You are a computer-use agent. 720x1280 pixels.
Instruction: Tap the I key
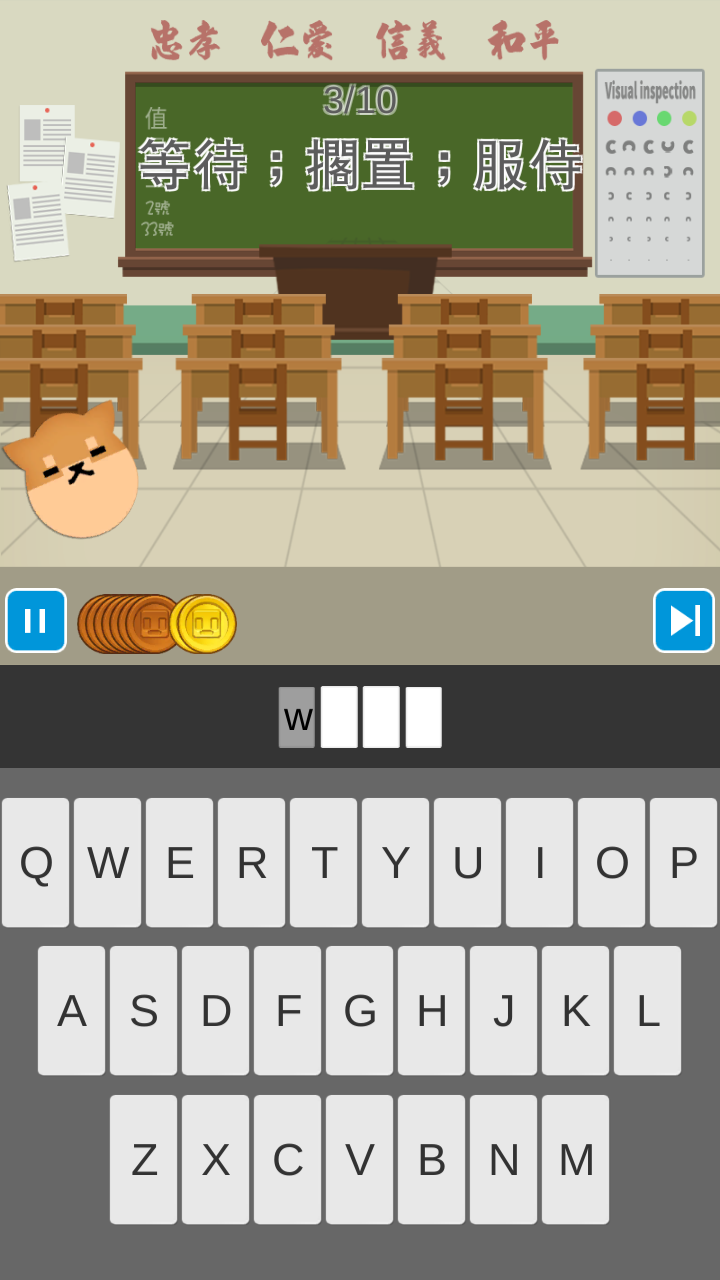540,862
